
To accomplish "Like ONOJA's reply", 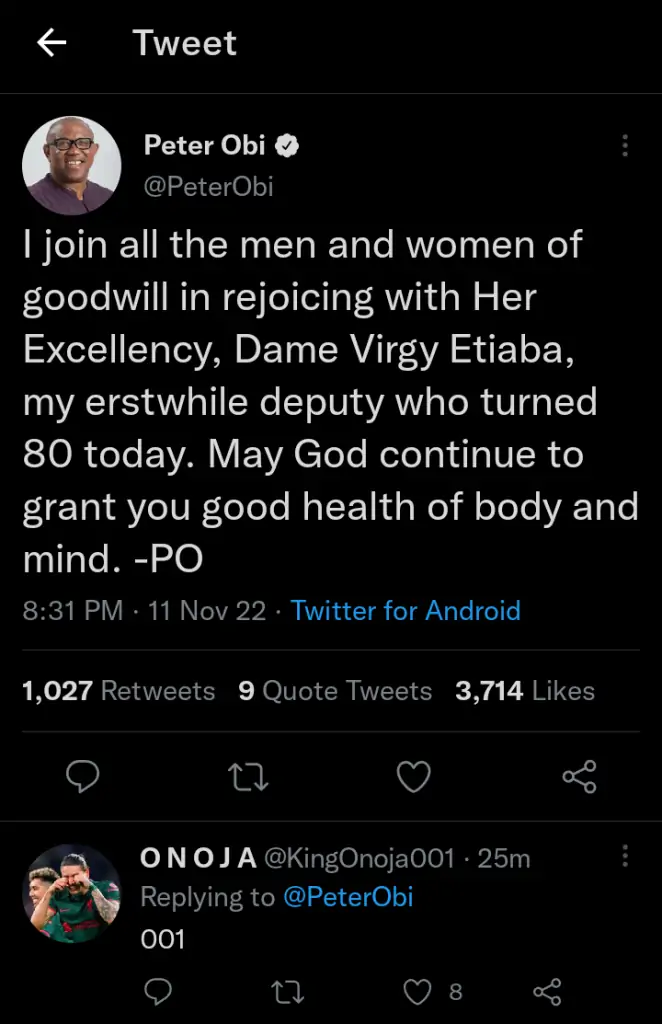I will pos(416,991).
